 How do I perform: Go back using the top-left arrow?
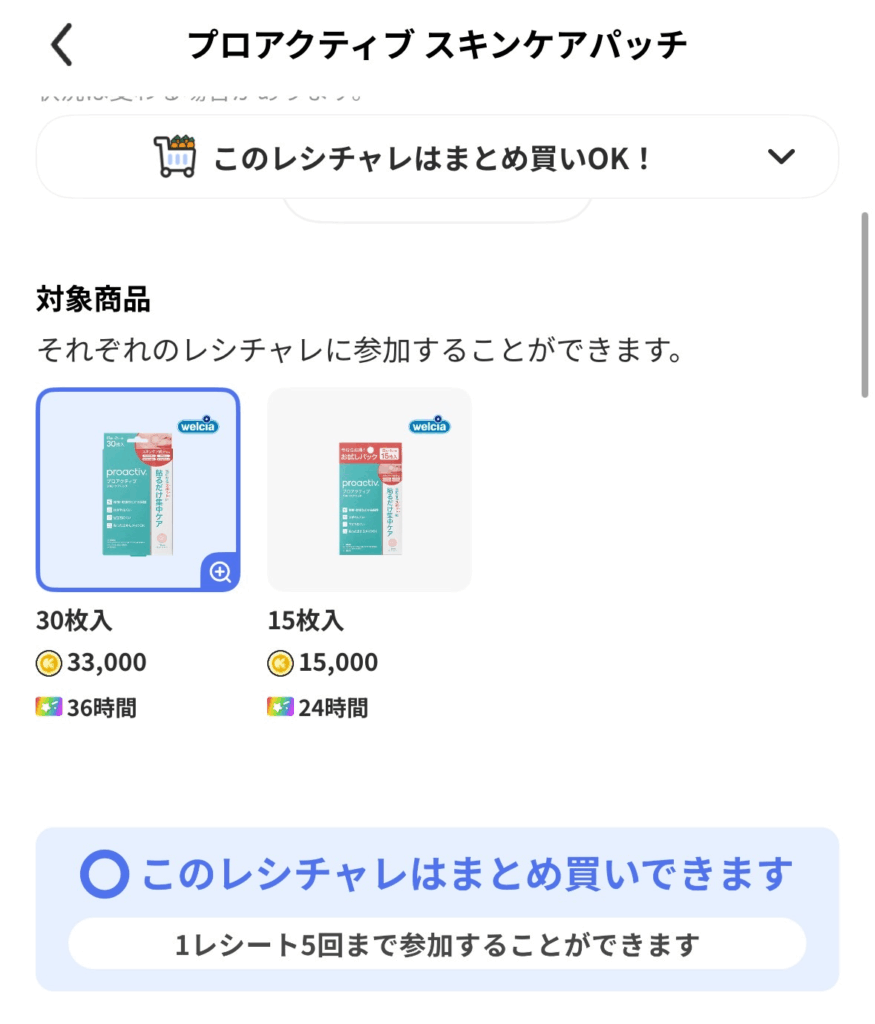[x=62, y=46]
